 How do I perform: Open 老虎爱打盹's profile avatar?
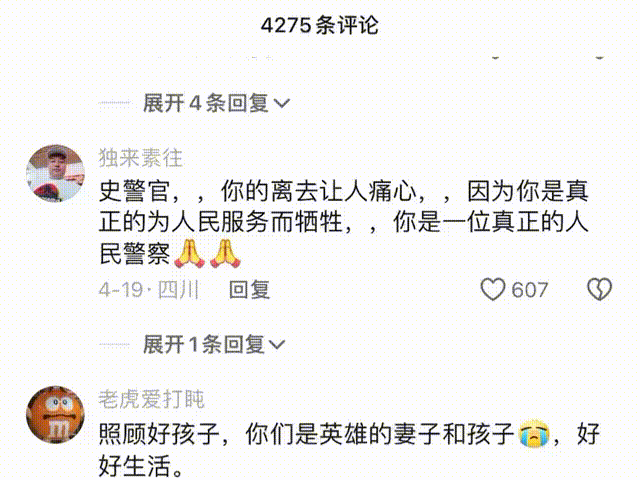(55, 413)
